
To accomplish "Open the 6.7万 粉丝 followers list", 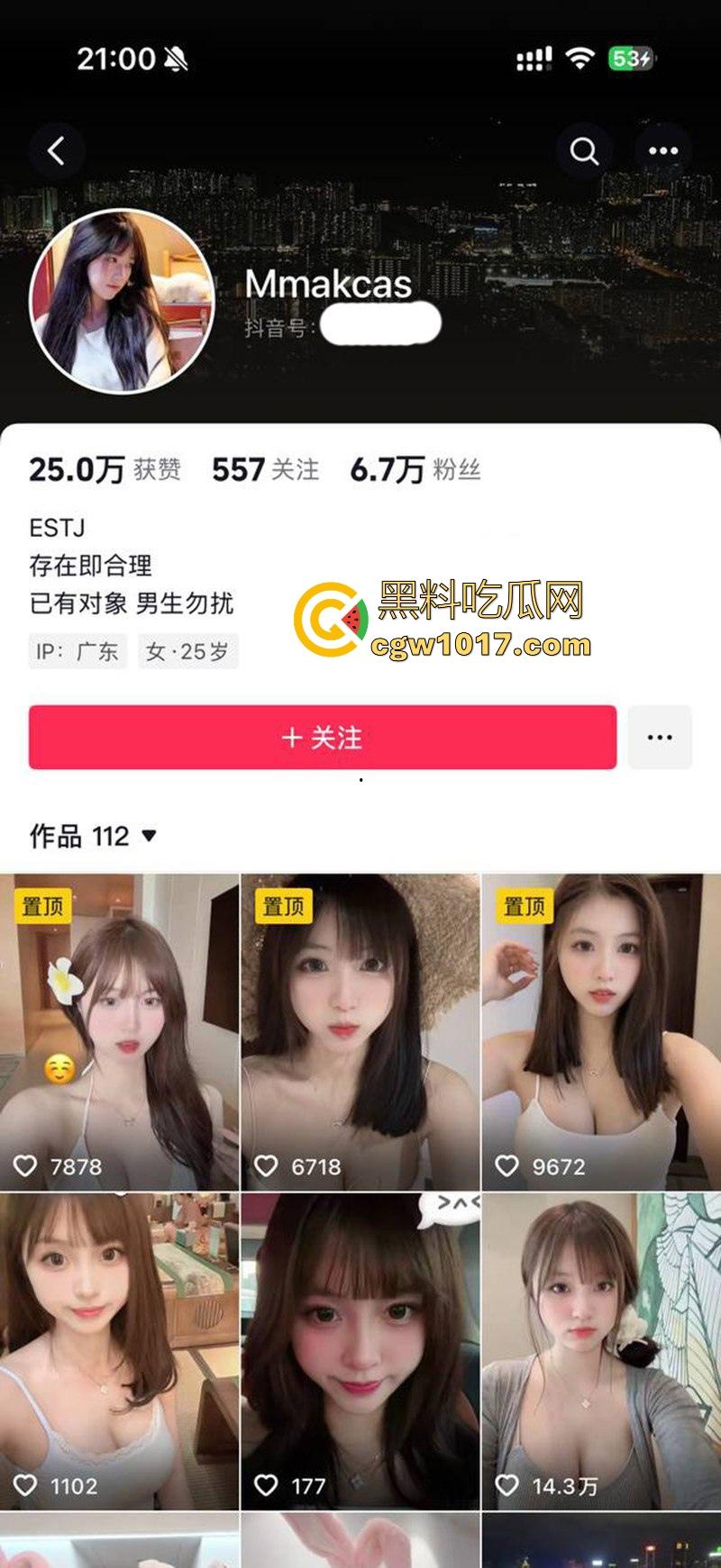I will tap(420, 469).
